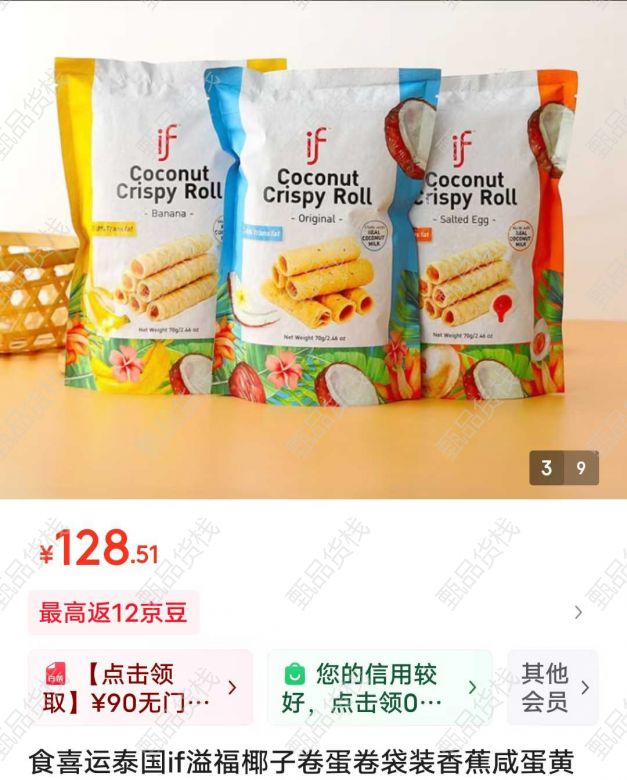This screenshot has height=780, width=627.
Task: Tap the 3/9 image page indicator
Action: click(564, 467)
